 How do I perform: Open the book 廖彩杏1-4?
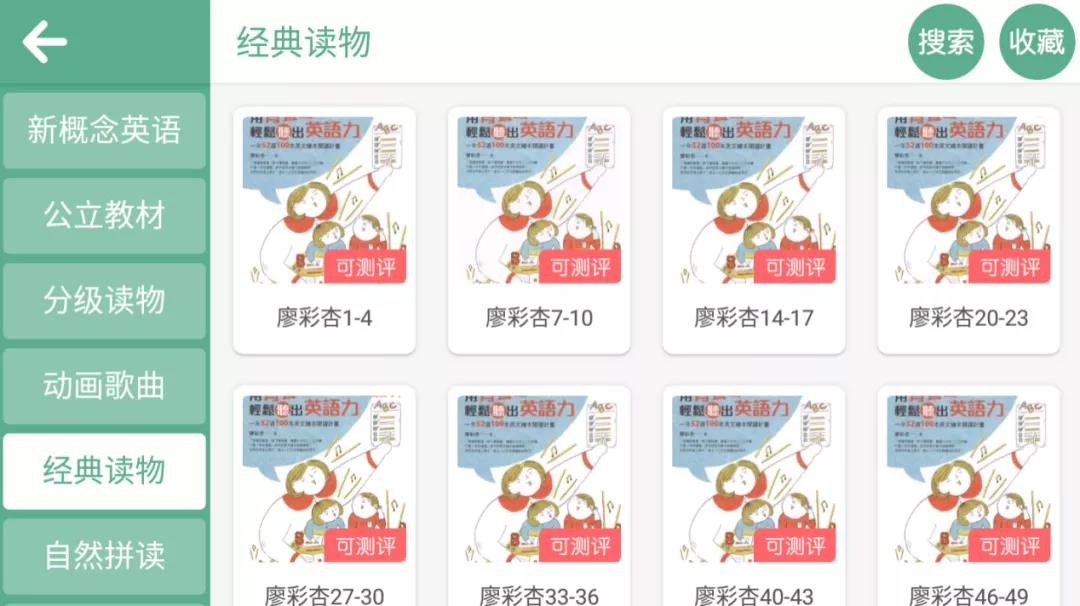324,230
